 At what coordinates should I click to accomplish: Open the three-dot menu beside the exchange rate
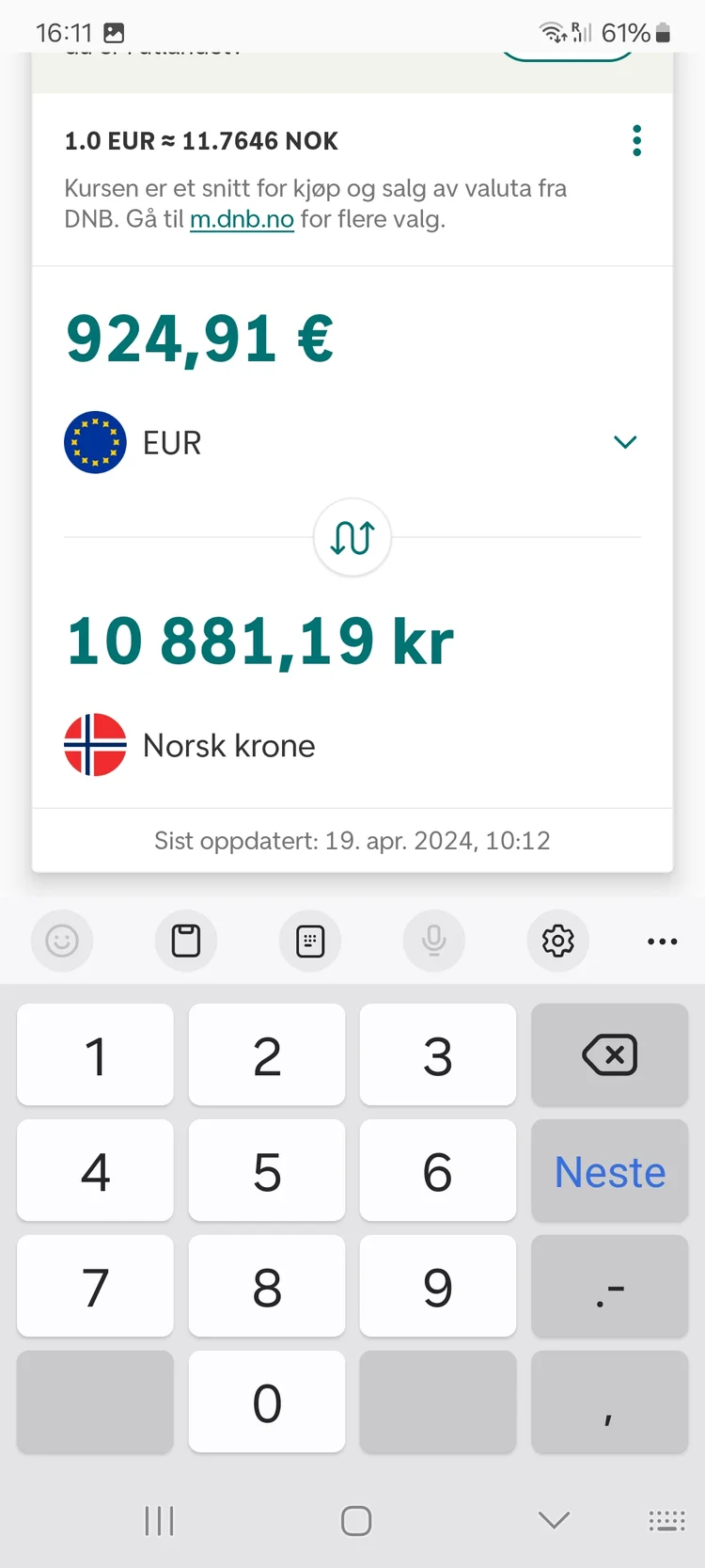(x=637, y=140)
